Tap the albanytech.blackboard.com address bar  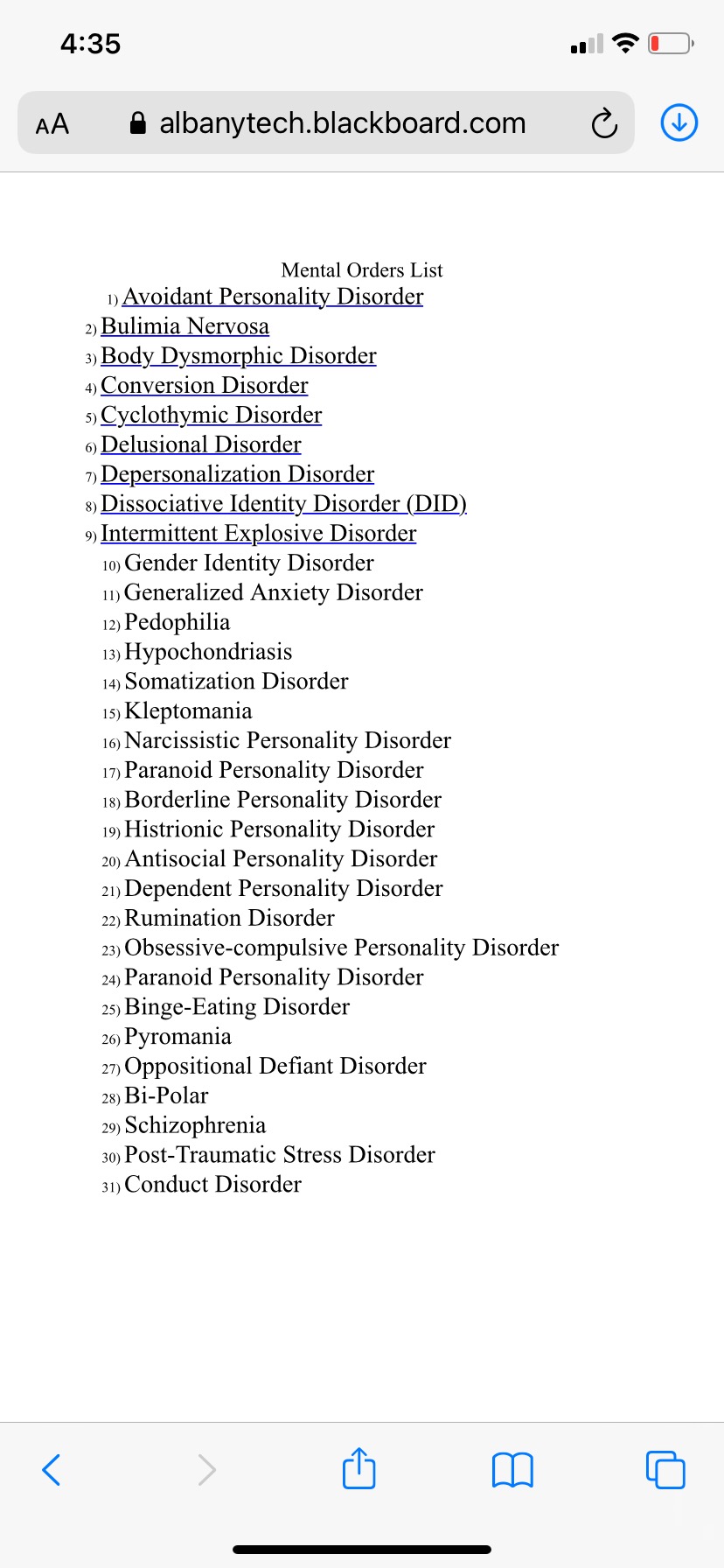pyautogui.click(x=341, y=123)
